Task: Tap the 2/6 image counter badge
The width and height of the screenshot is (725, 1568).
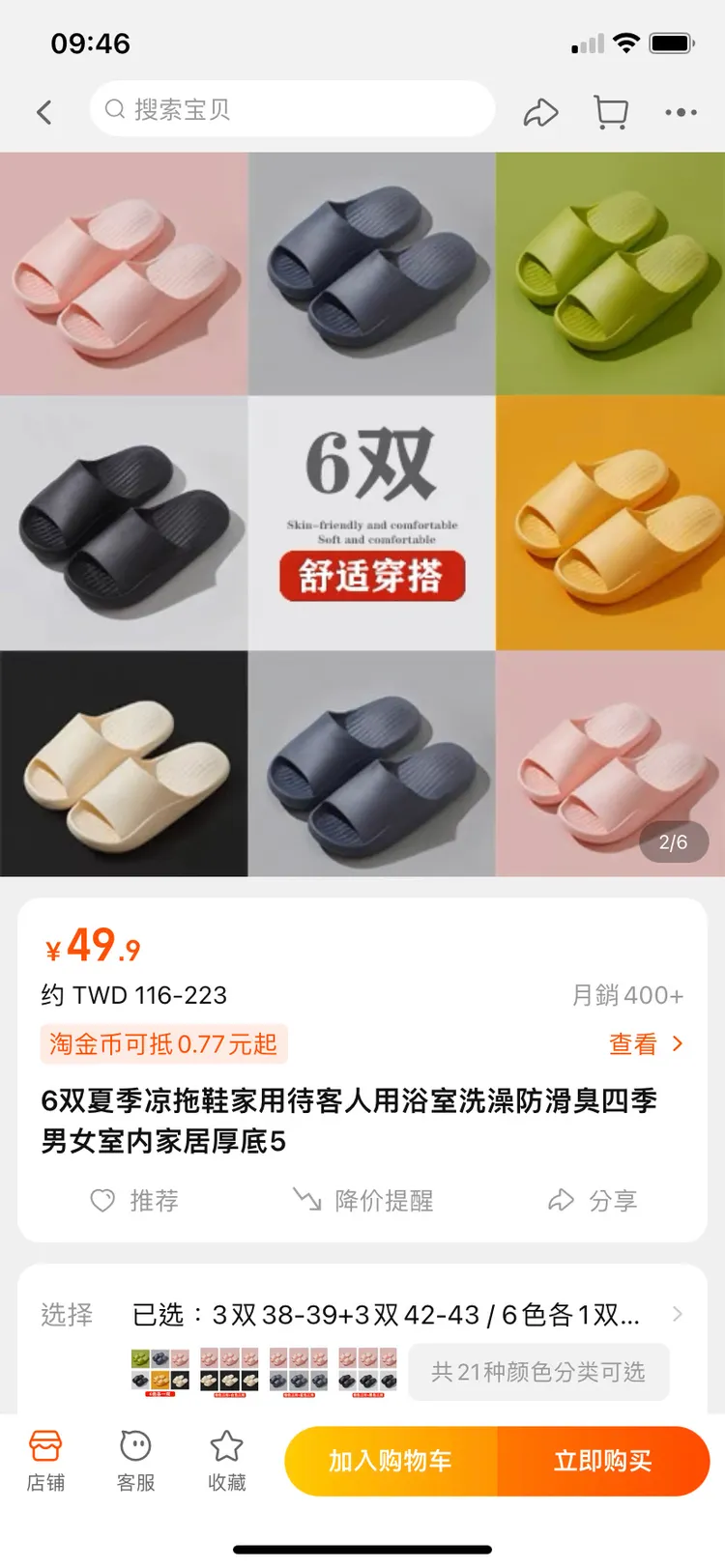Action: [674, 842]
